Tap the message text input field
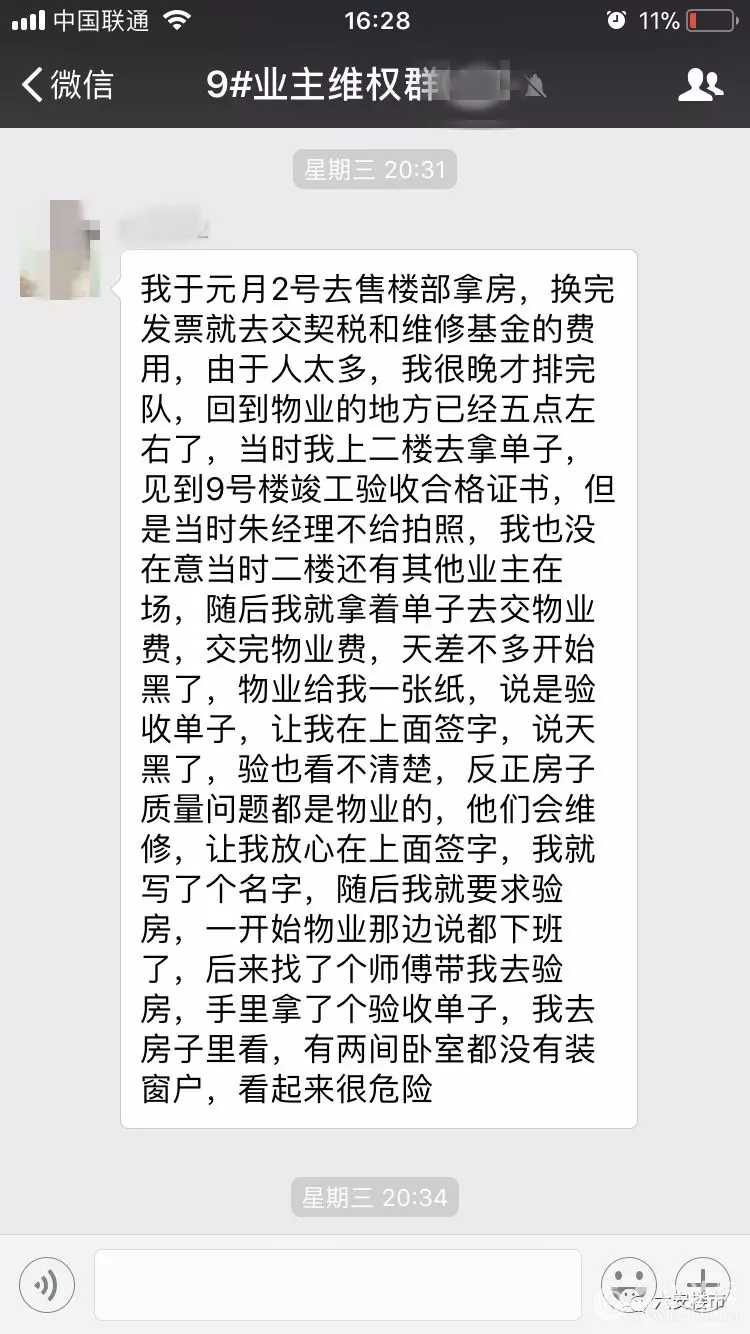The image size is (750, 1334). point(337,1284)
